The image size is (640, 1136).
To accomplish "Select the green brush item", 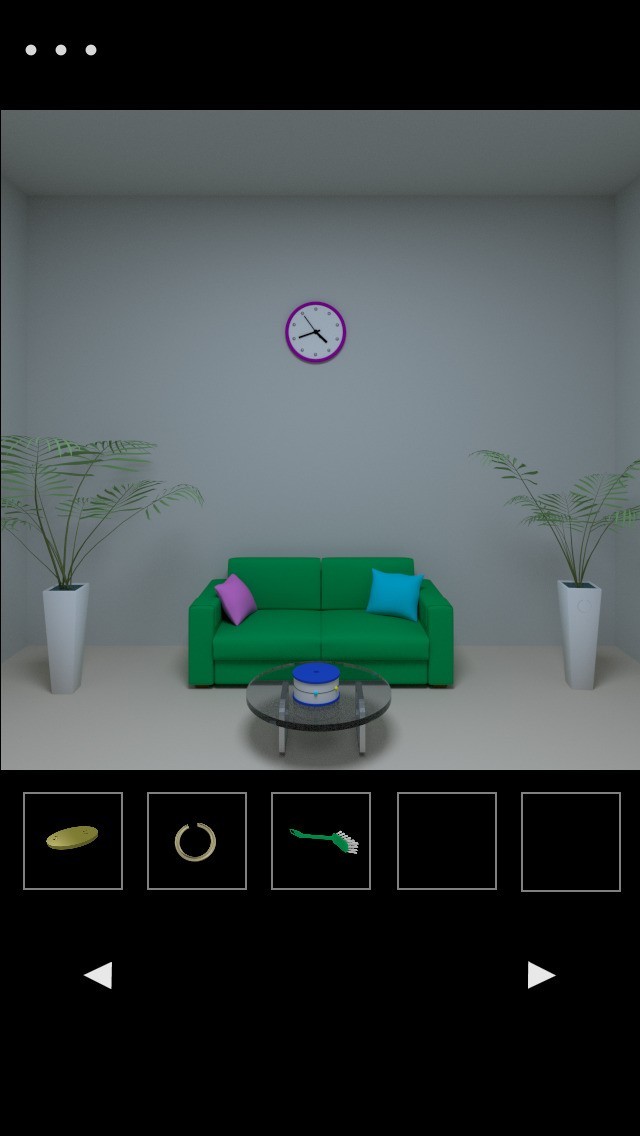I will click(321, 840).
